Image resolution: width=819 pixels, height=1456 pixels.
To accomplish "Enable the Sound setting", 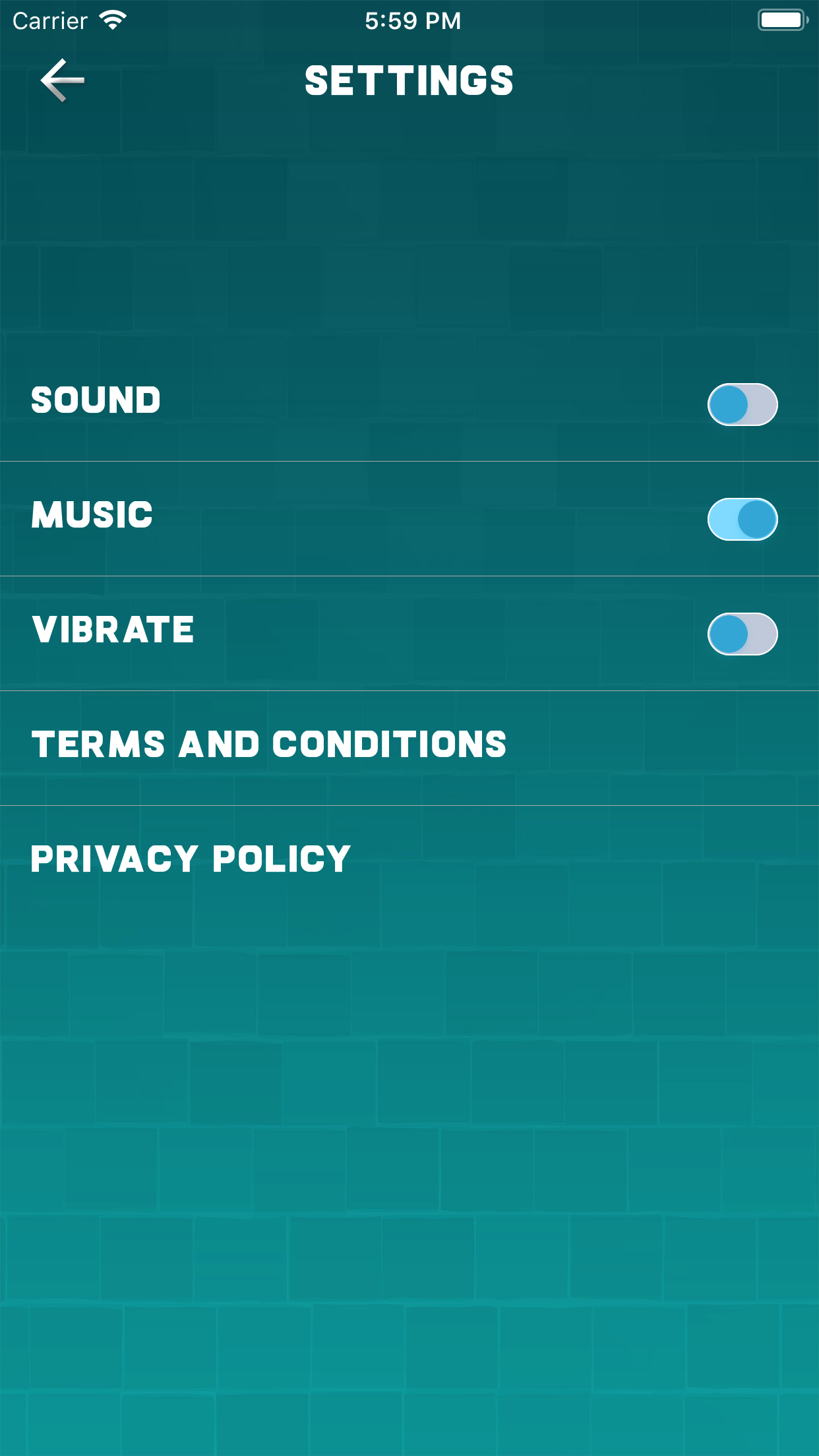I will tap(742, 404).
